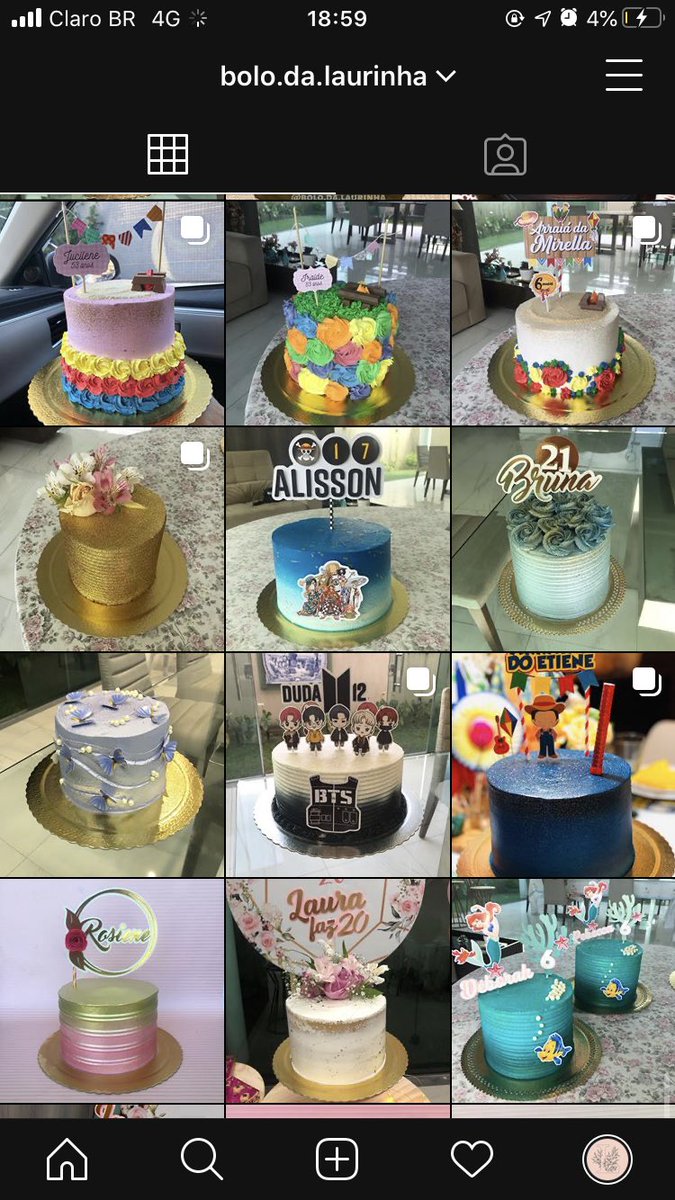This screenshot has height=1200, width=675.
Task: Open the activity heart tab
Action: click(472, 1160)
